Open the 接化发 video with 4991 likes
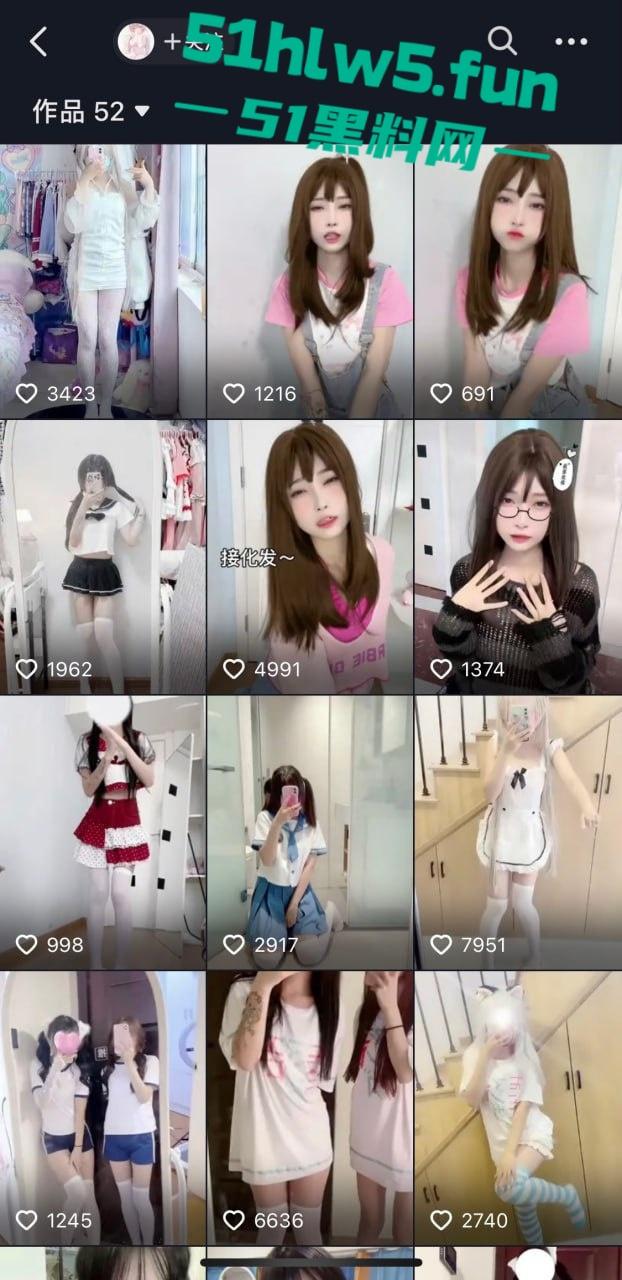 tap(310, 556)
